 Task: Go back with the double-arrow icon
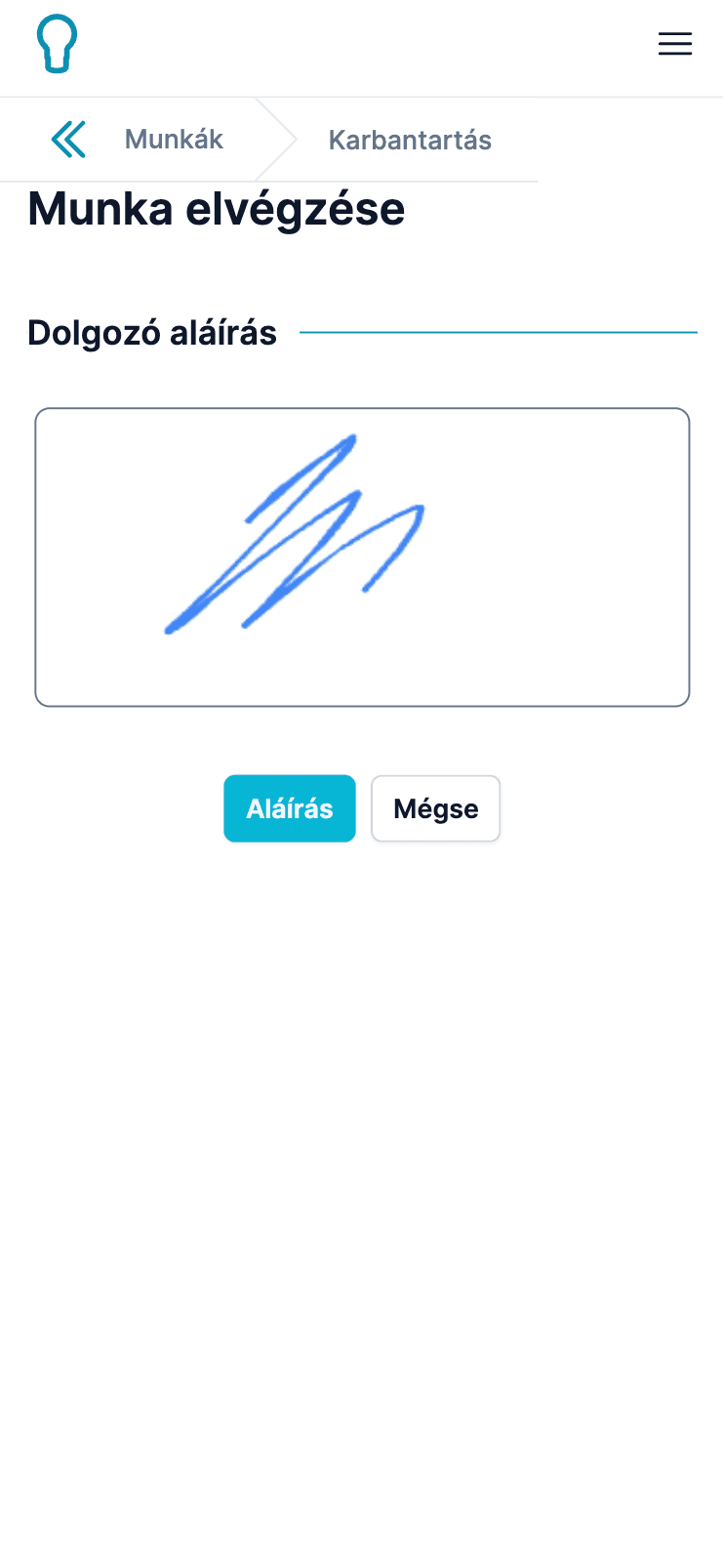pyautogui.click(x=68, y=140)
